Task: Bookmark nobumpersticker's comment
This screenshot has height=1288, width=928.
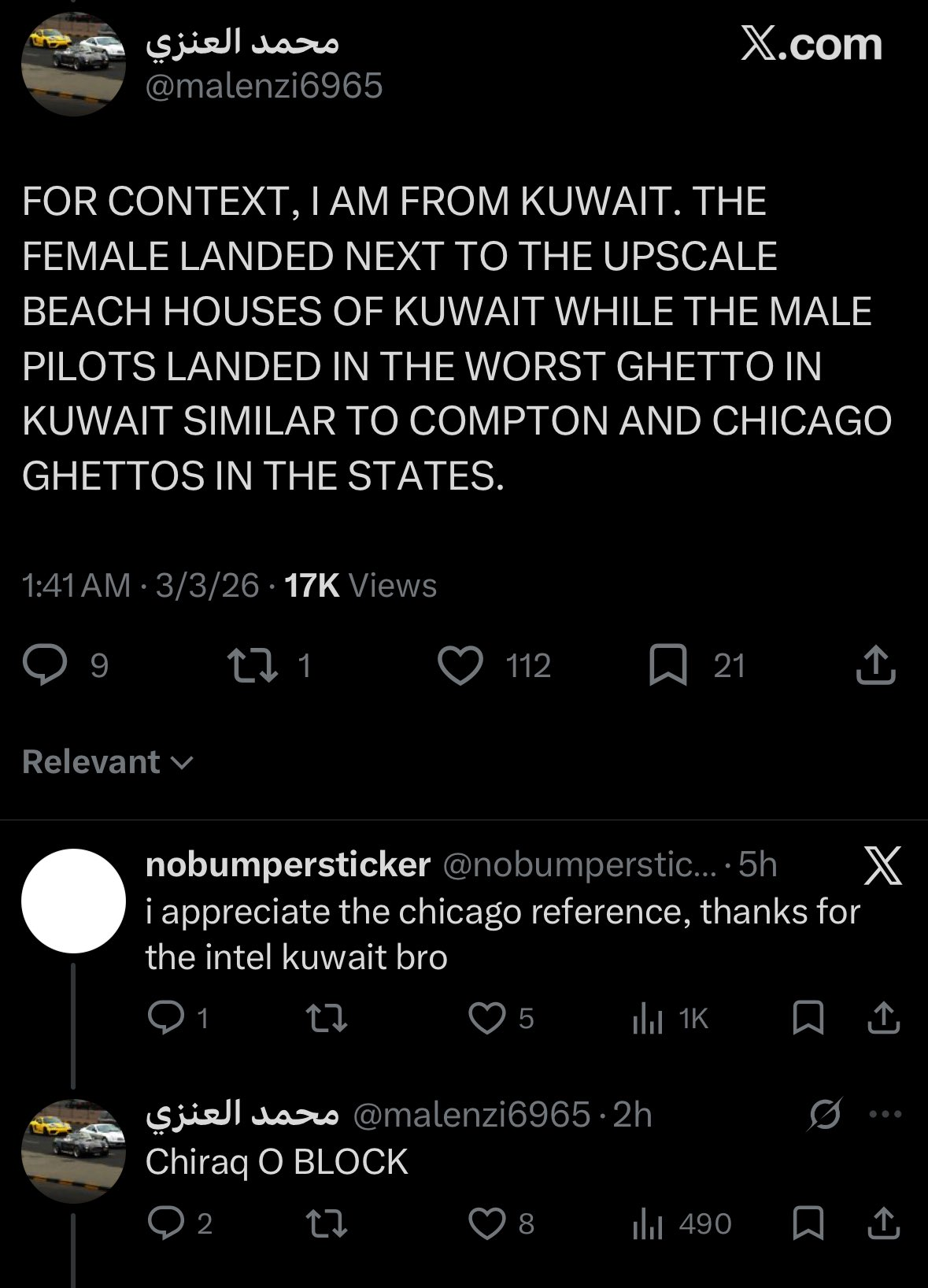Action: click(808, 1018)
